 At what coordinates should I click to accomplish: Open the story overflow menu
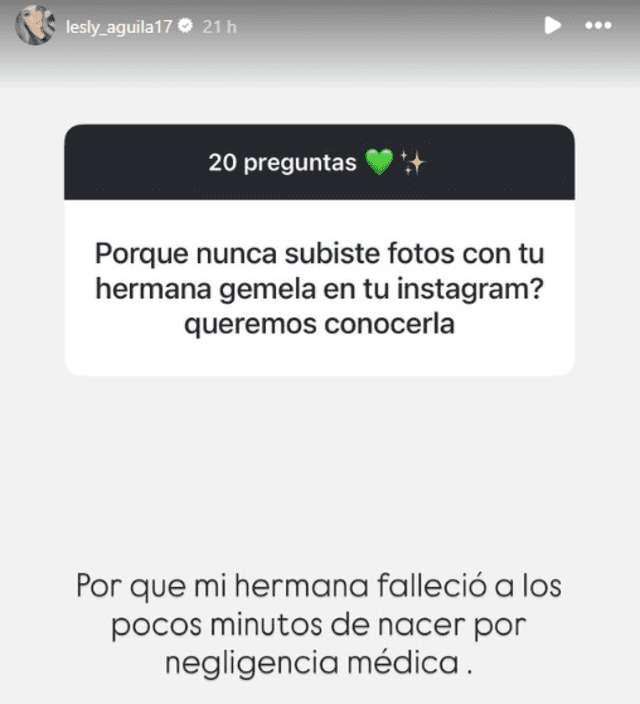597,27
